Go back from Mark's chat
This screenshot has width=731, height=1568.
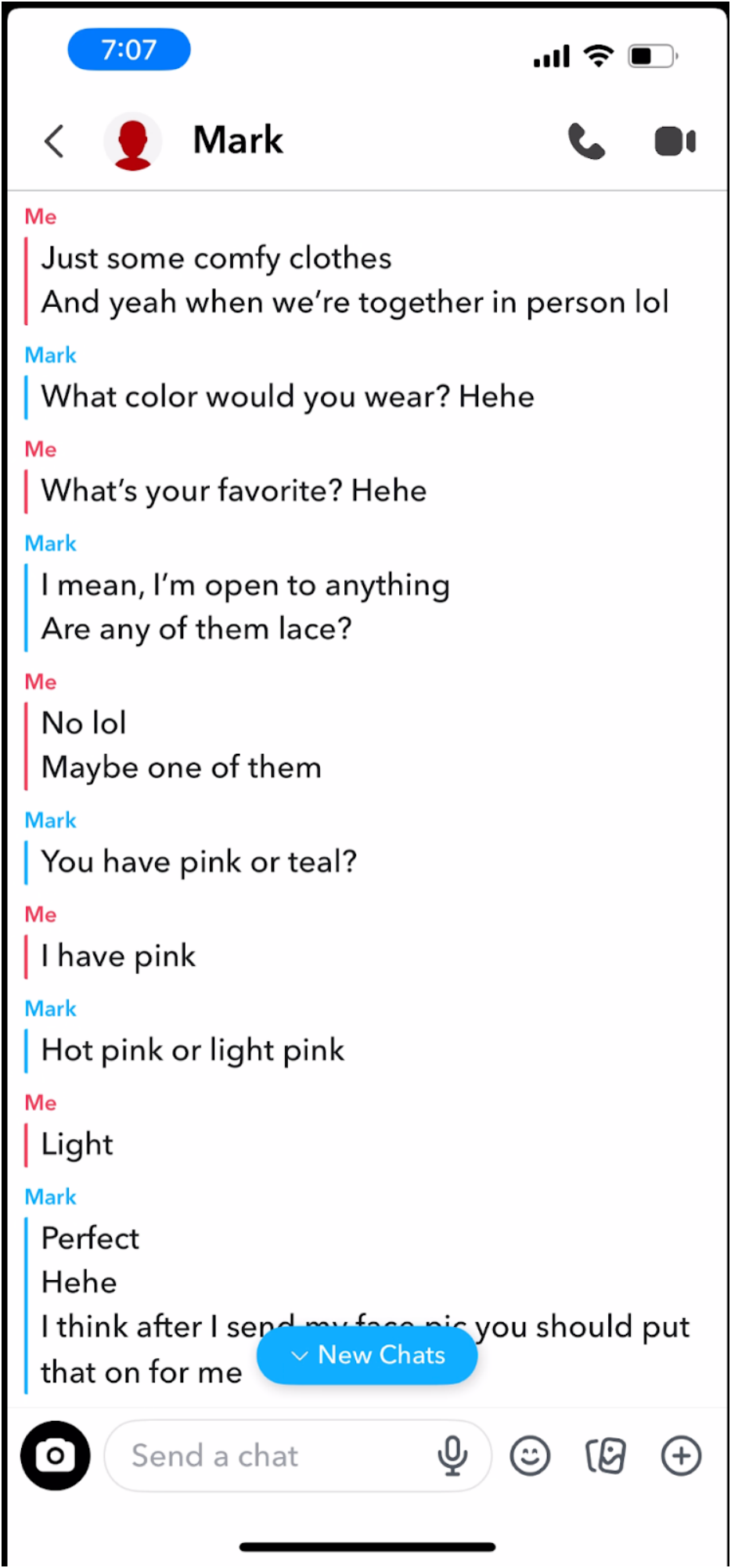54,142
